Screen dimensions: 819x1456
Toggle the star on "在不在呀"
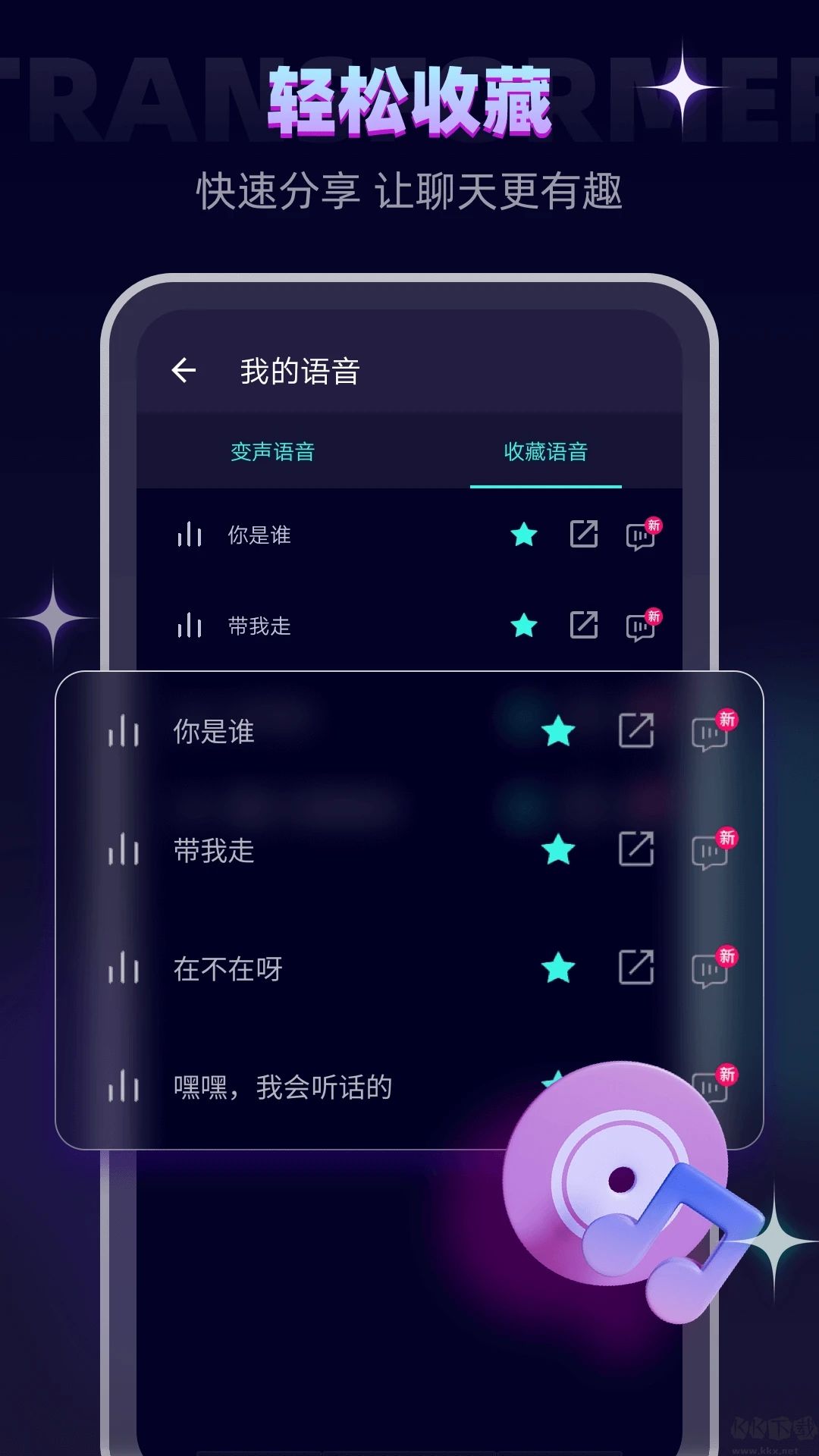point(559,968)
